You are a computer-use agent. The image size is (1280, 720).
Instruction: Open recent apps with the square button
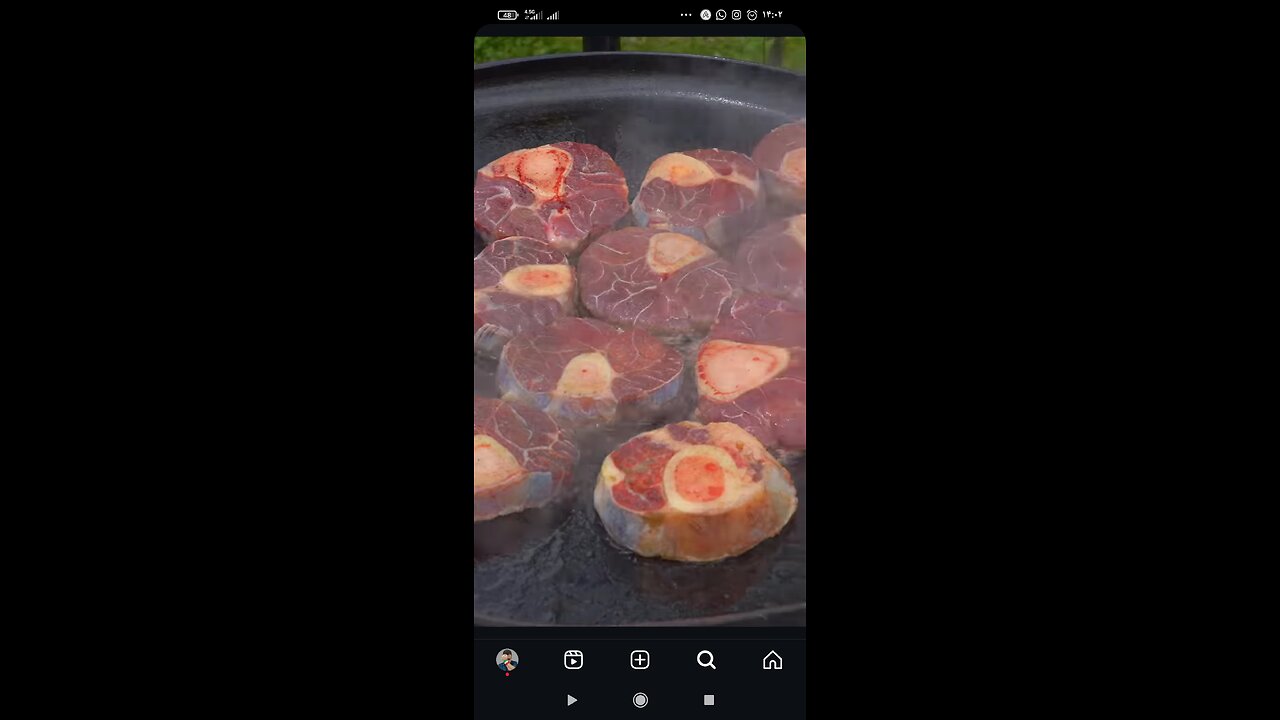(709, 700)
